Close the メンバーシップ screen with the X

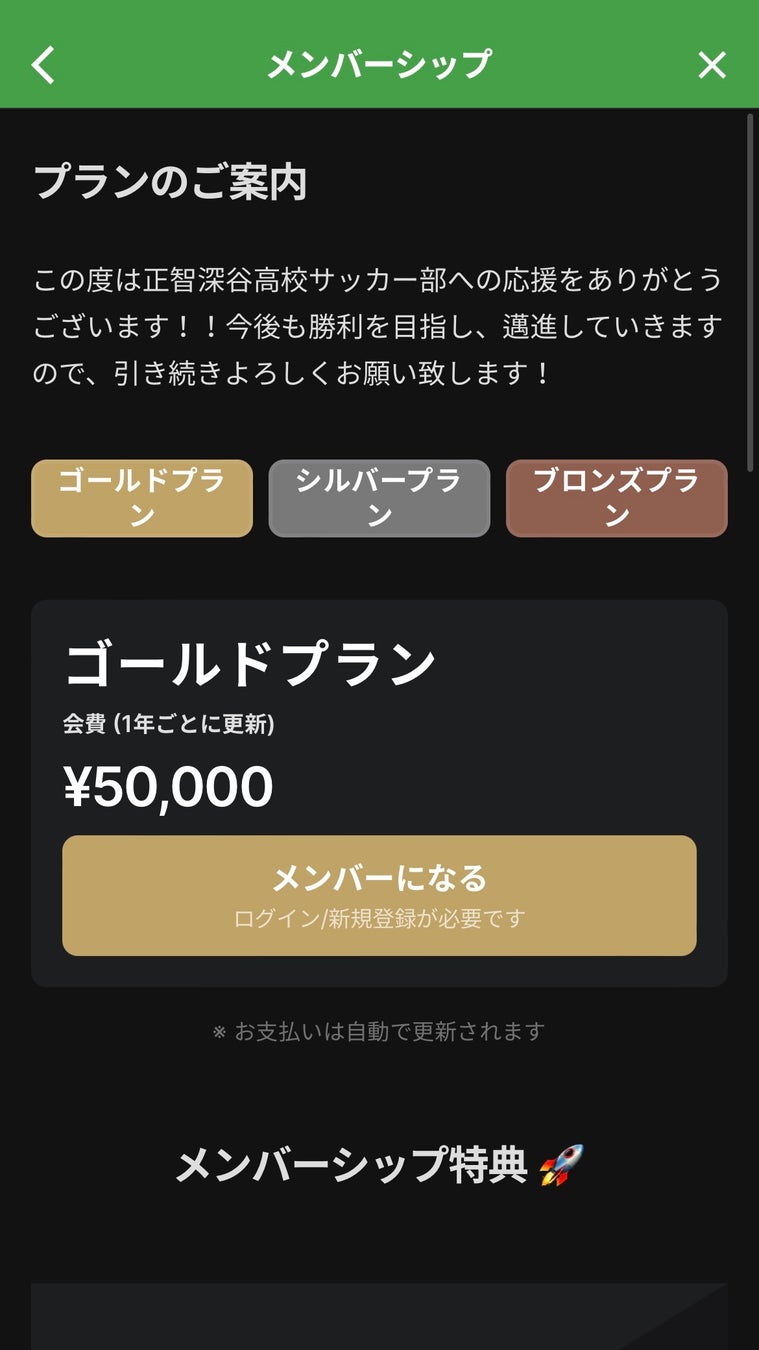[712, 64]
